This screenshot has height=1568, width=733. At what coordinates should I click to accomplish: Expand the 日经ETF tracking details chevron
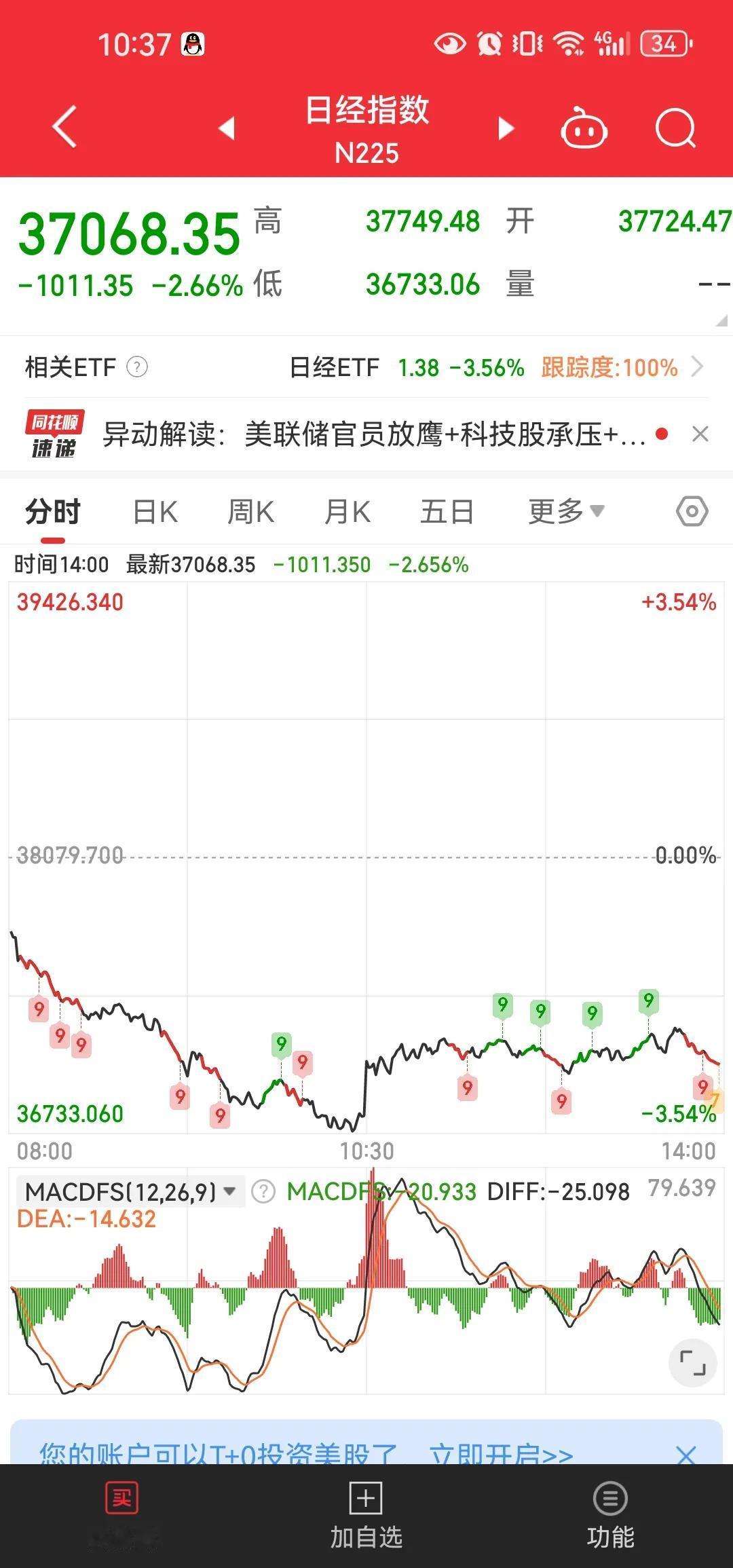[698, 367]
